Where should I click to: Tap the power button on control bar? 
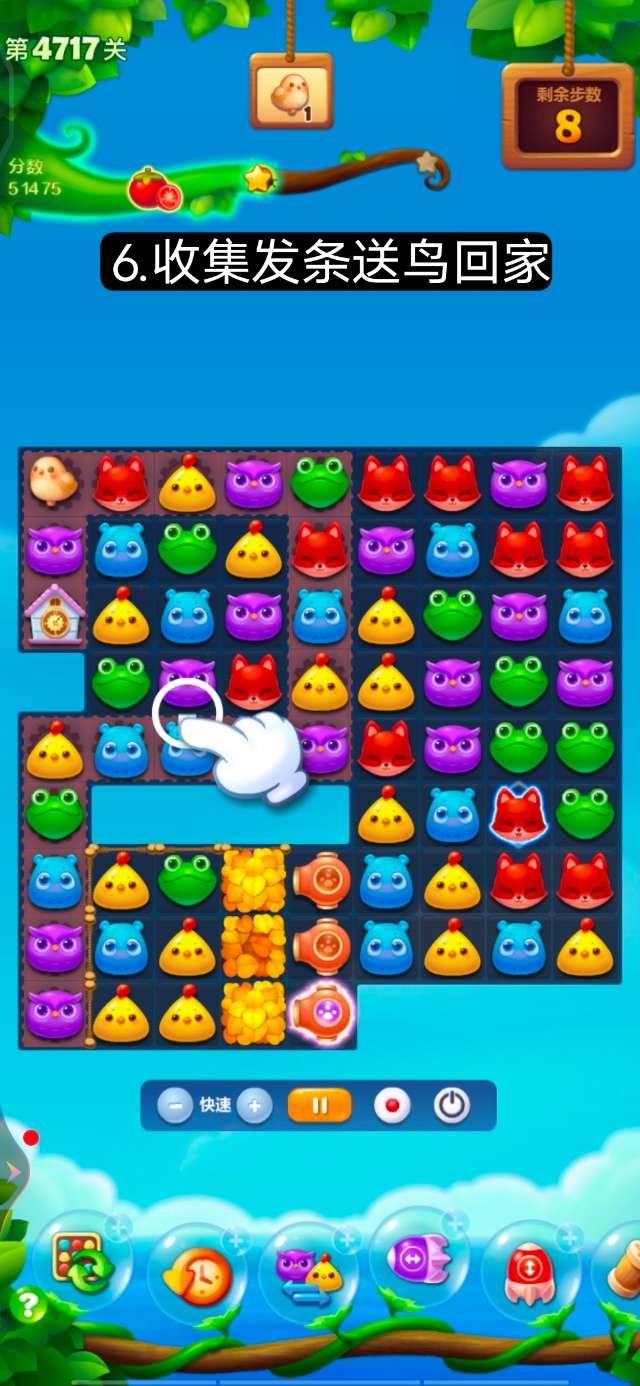(x=452, y=1106)
